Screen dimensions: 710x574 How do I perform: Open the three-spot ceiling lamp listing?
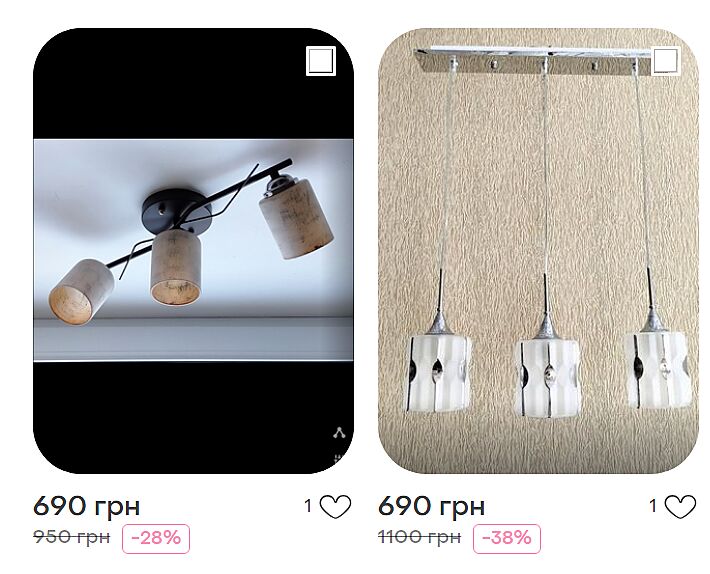pyautogui.click(x=194, y=250)
